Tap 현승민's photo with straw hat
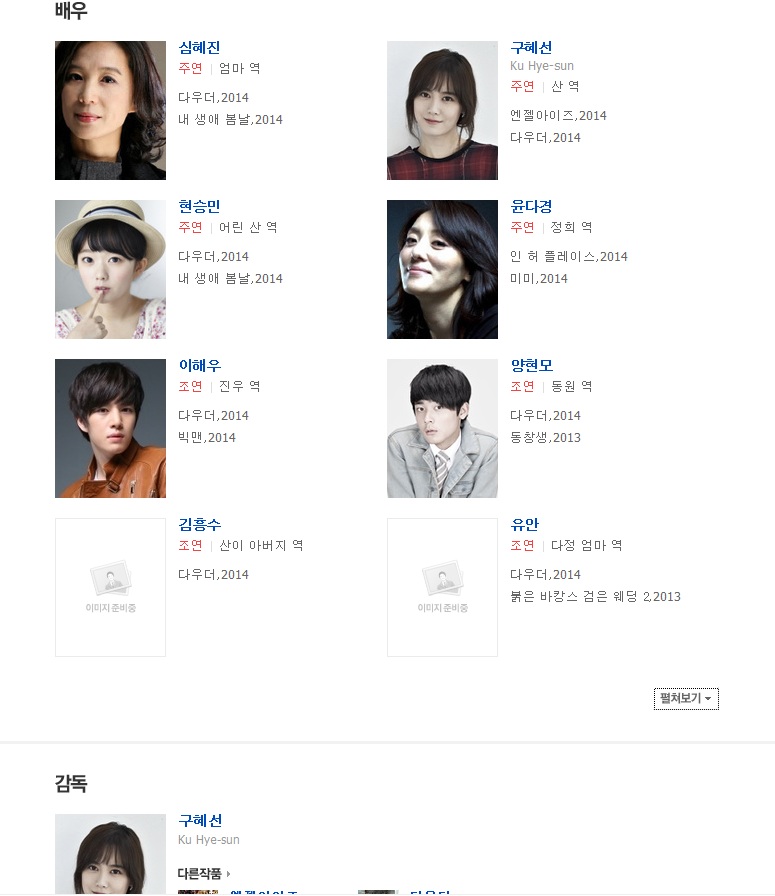 point(110,269)
